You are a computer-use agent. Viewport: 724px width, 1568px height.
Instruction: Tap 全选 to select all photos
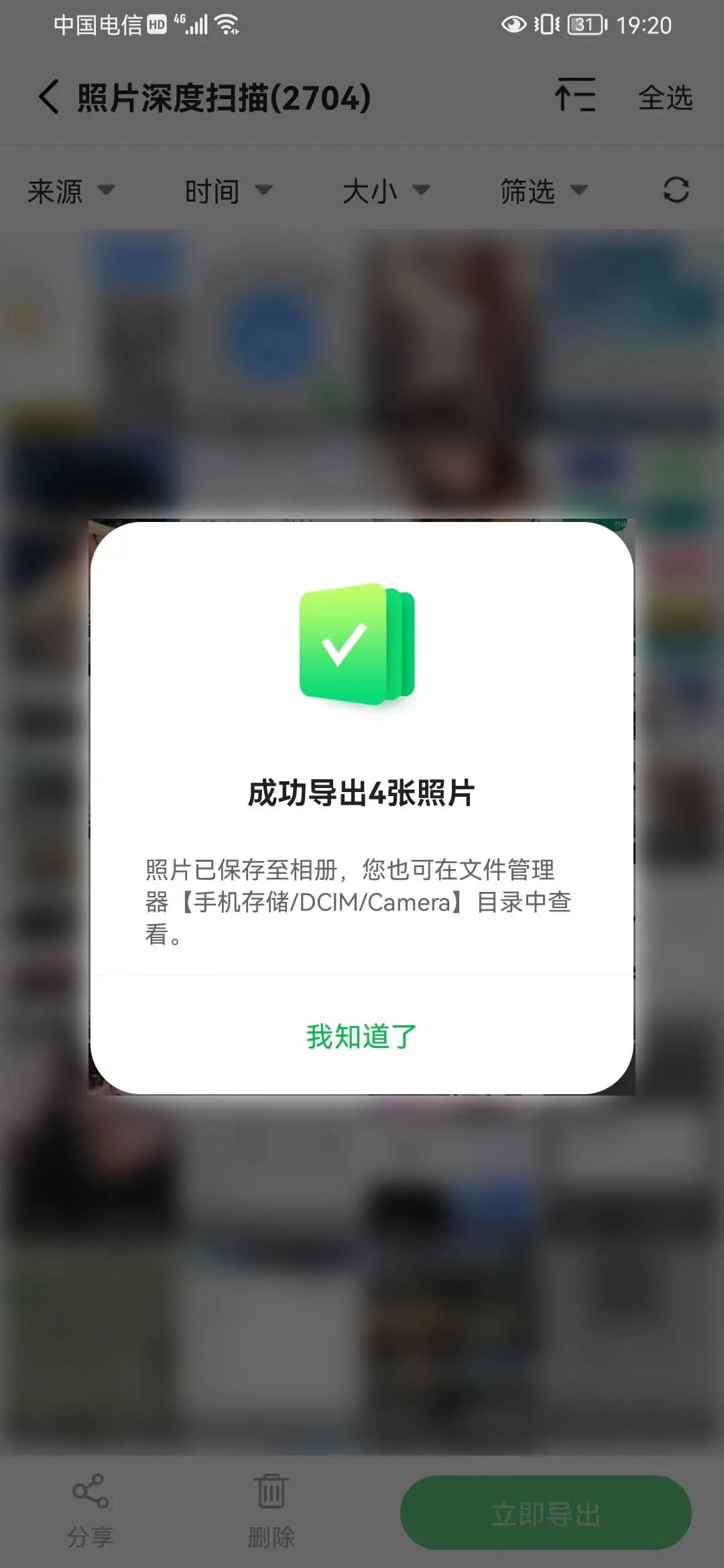pyautogui.click(x=666, y=99)
